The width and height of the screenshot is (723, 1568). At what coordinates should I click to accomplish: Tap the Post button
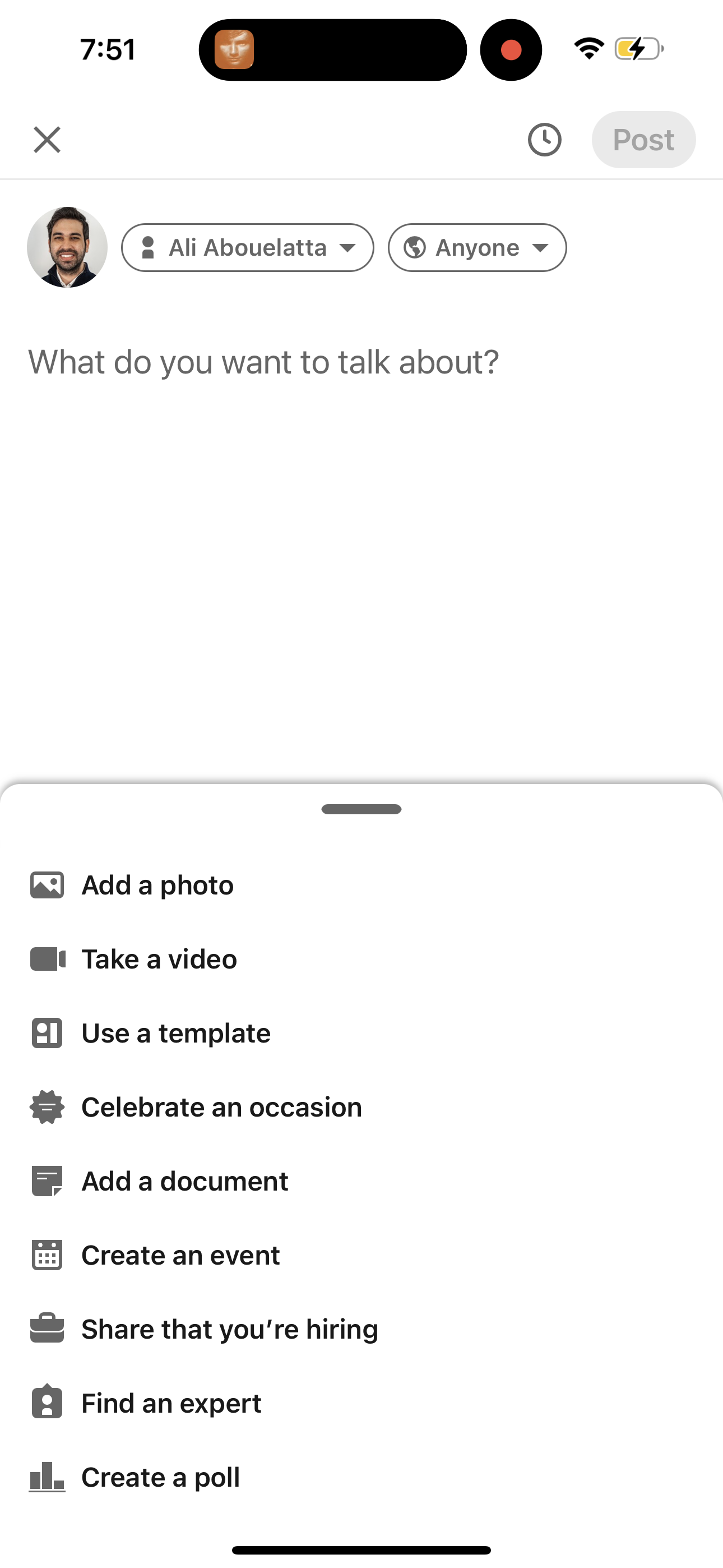tap(643, 140)
